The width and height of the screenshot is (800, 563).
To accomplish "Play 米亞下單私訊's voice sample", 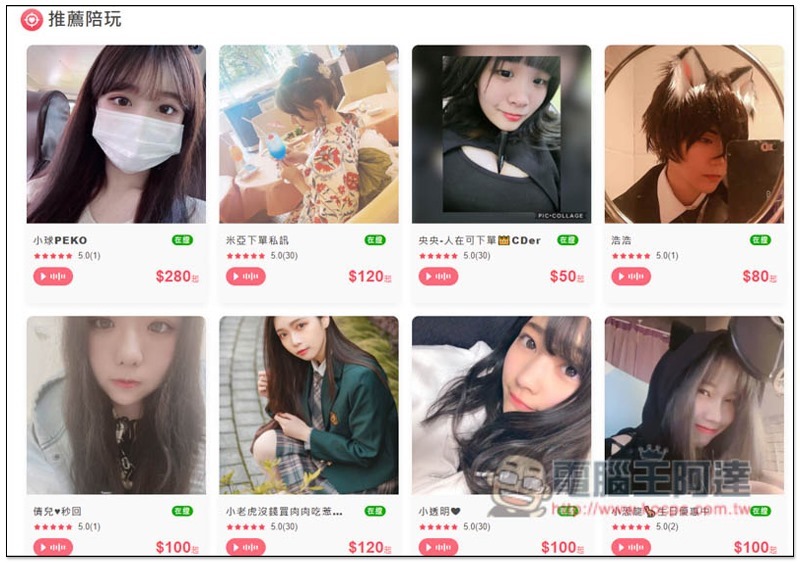I will [246, 276].
